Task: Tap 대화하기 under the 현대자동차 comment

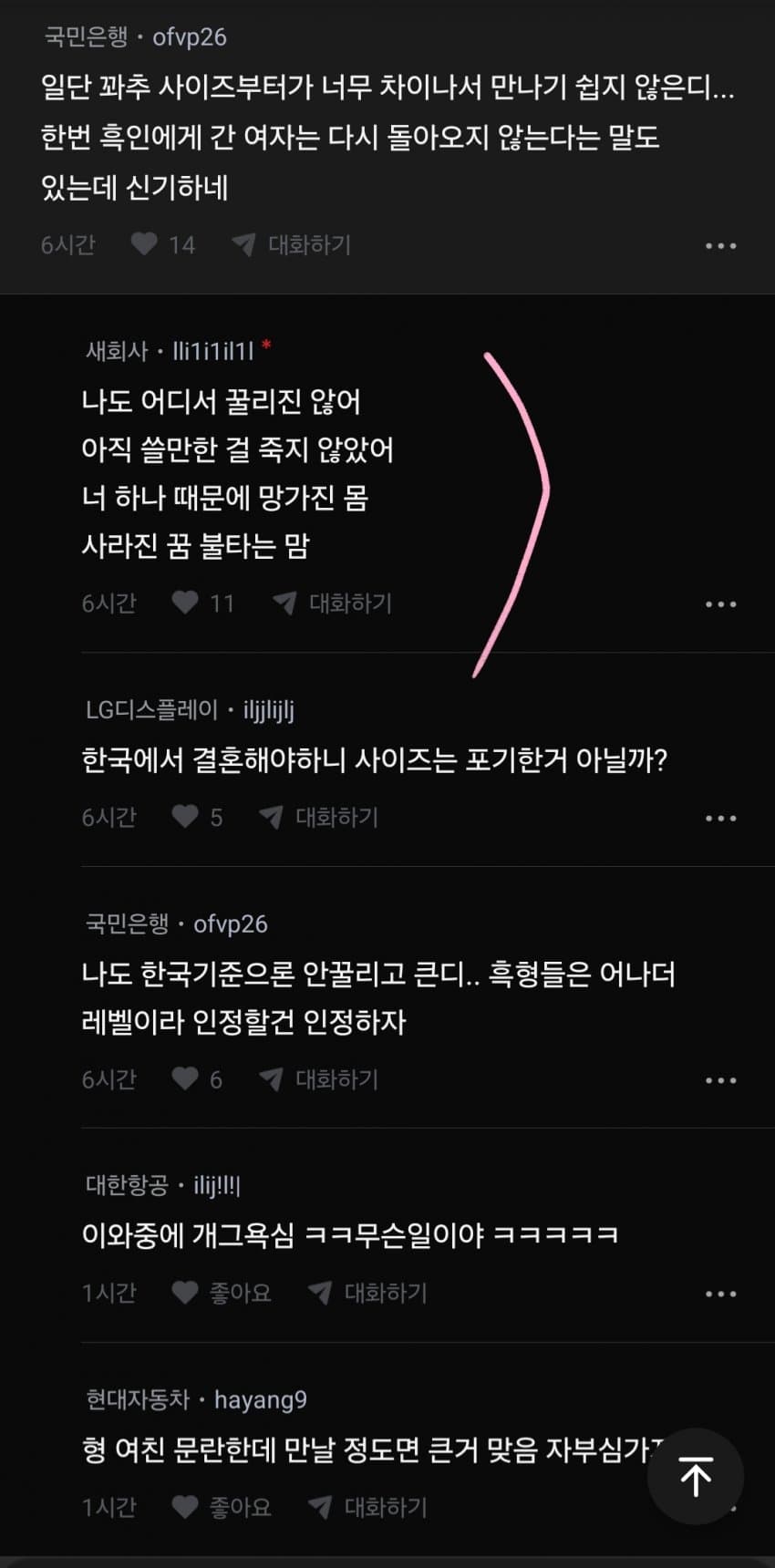Action: [367, 1507]
